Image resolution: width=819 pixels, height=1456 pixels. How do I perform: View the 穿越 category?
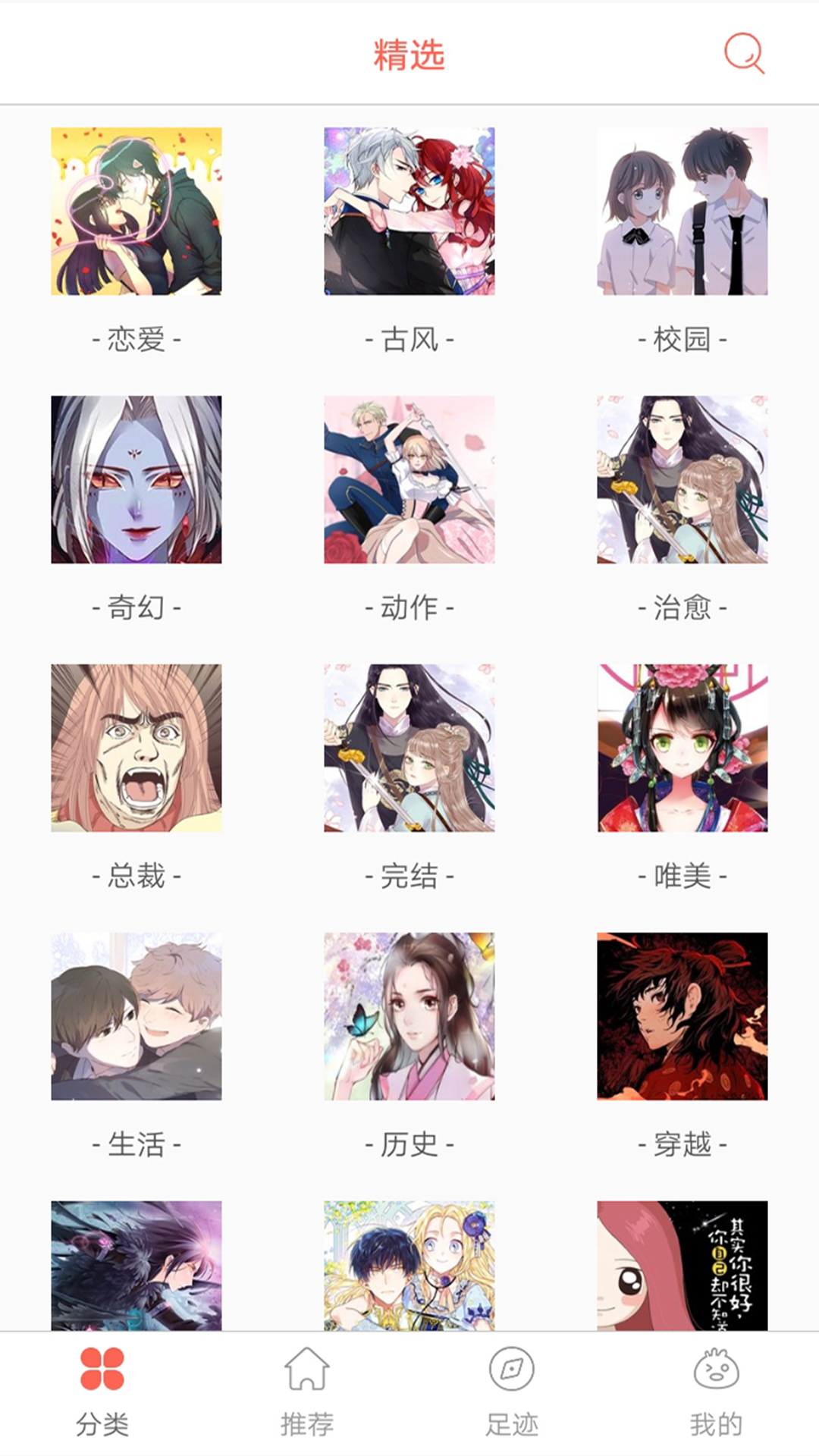click(x=682, y=1016)
